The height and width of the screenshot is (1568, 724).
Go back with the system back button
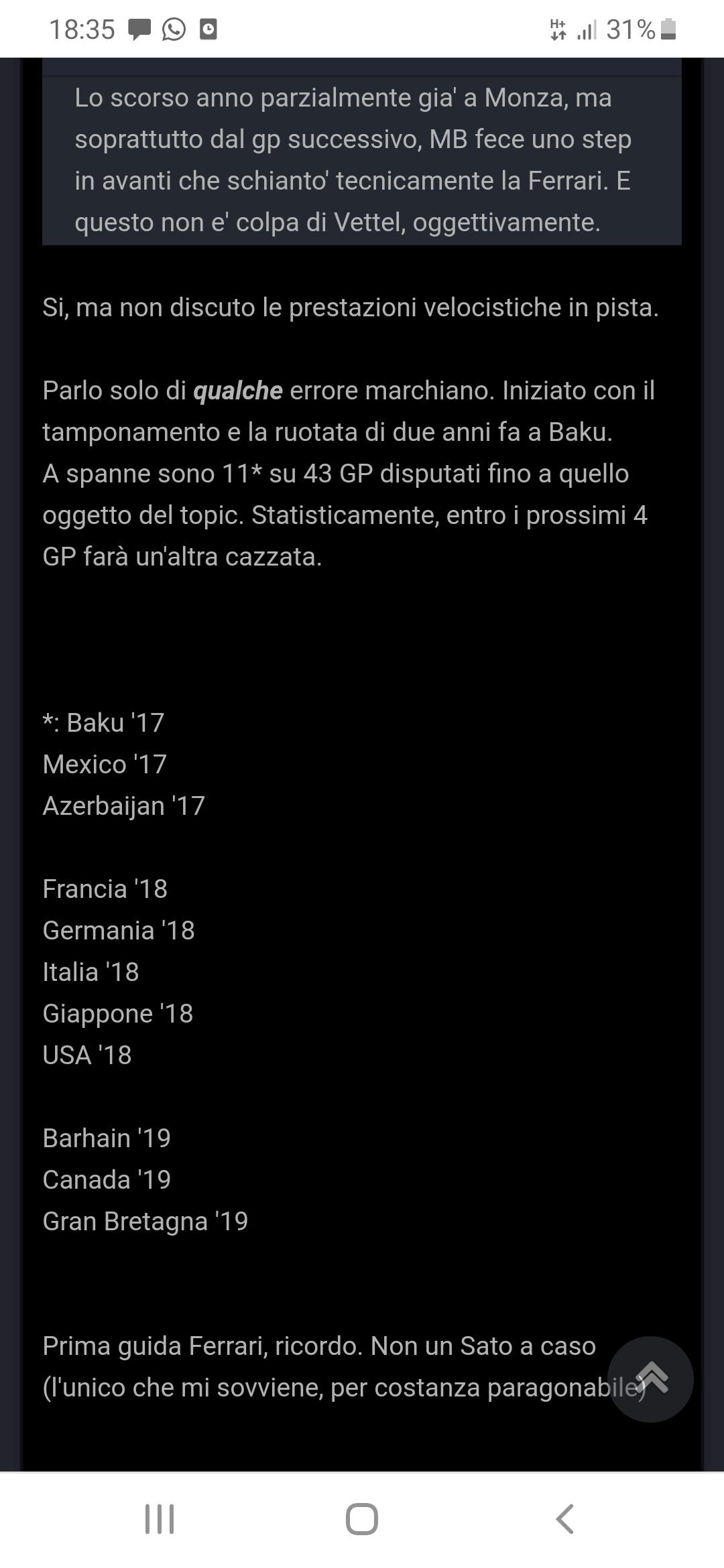point(565,1518)
